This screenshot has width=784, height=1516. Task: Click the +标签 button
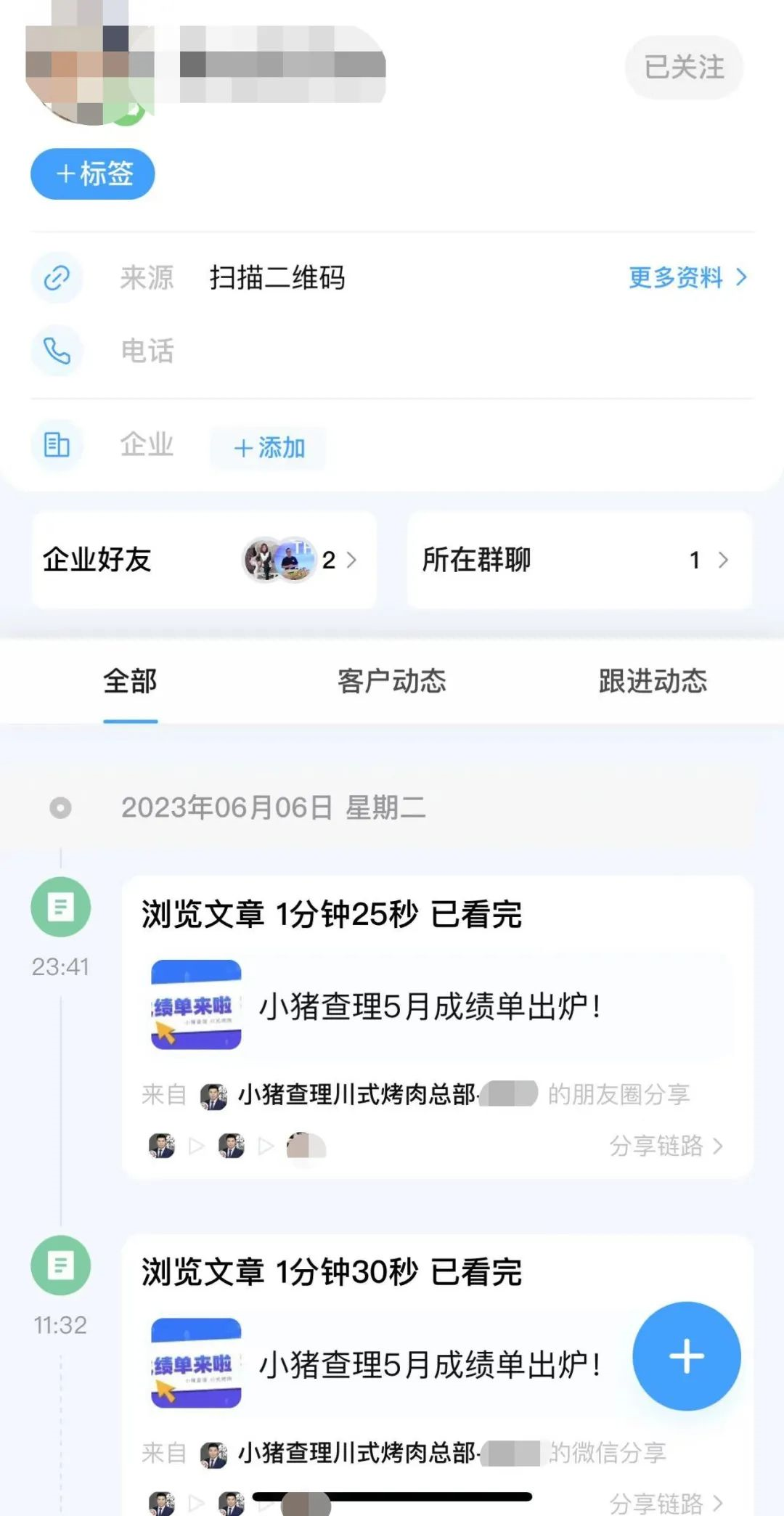click(x=92, y=174)
